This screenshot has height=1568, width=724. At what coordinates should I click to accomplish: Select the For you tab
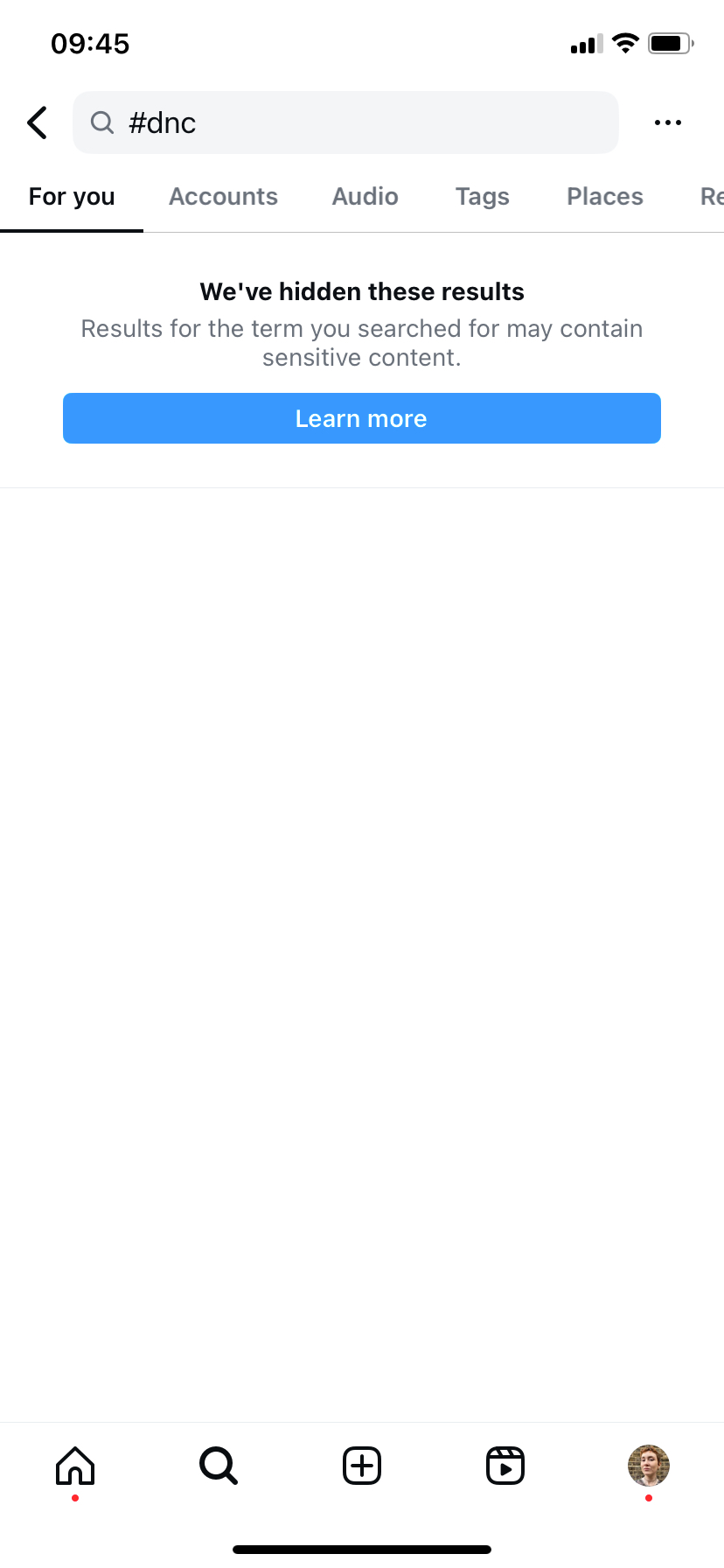(x=72, y=197)
